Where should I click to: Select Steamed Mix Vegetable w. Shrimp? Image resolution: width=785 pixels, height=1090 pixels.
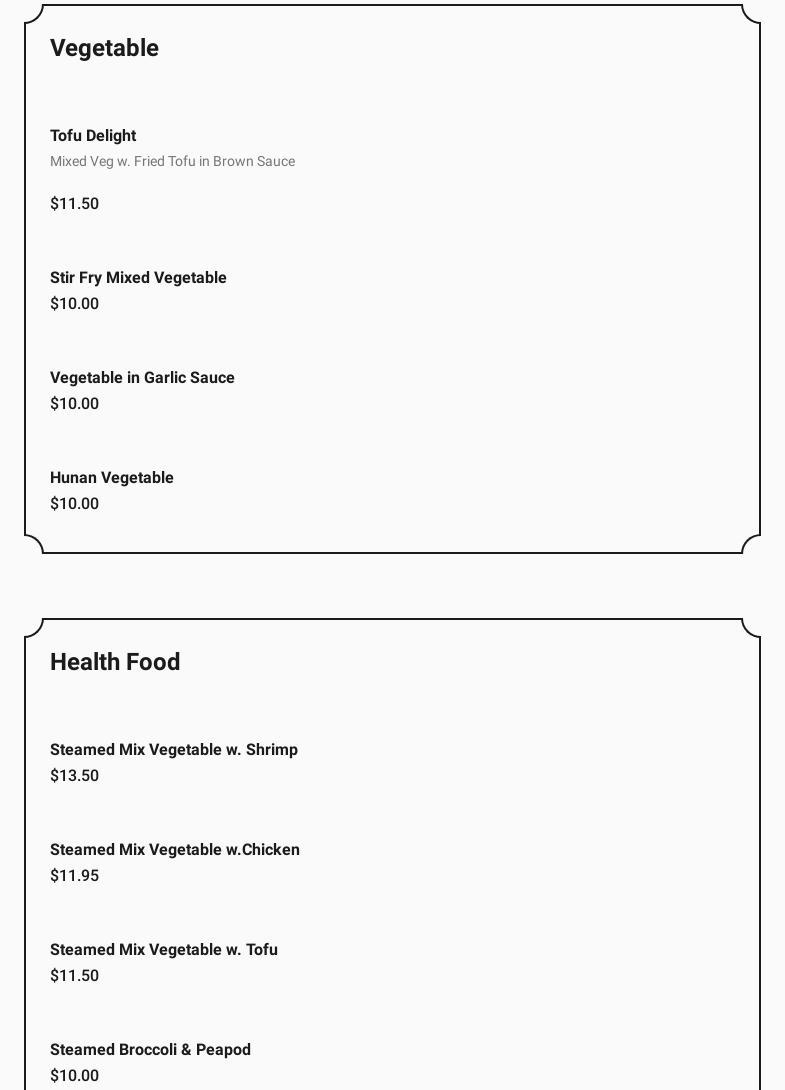(174, 750)
